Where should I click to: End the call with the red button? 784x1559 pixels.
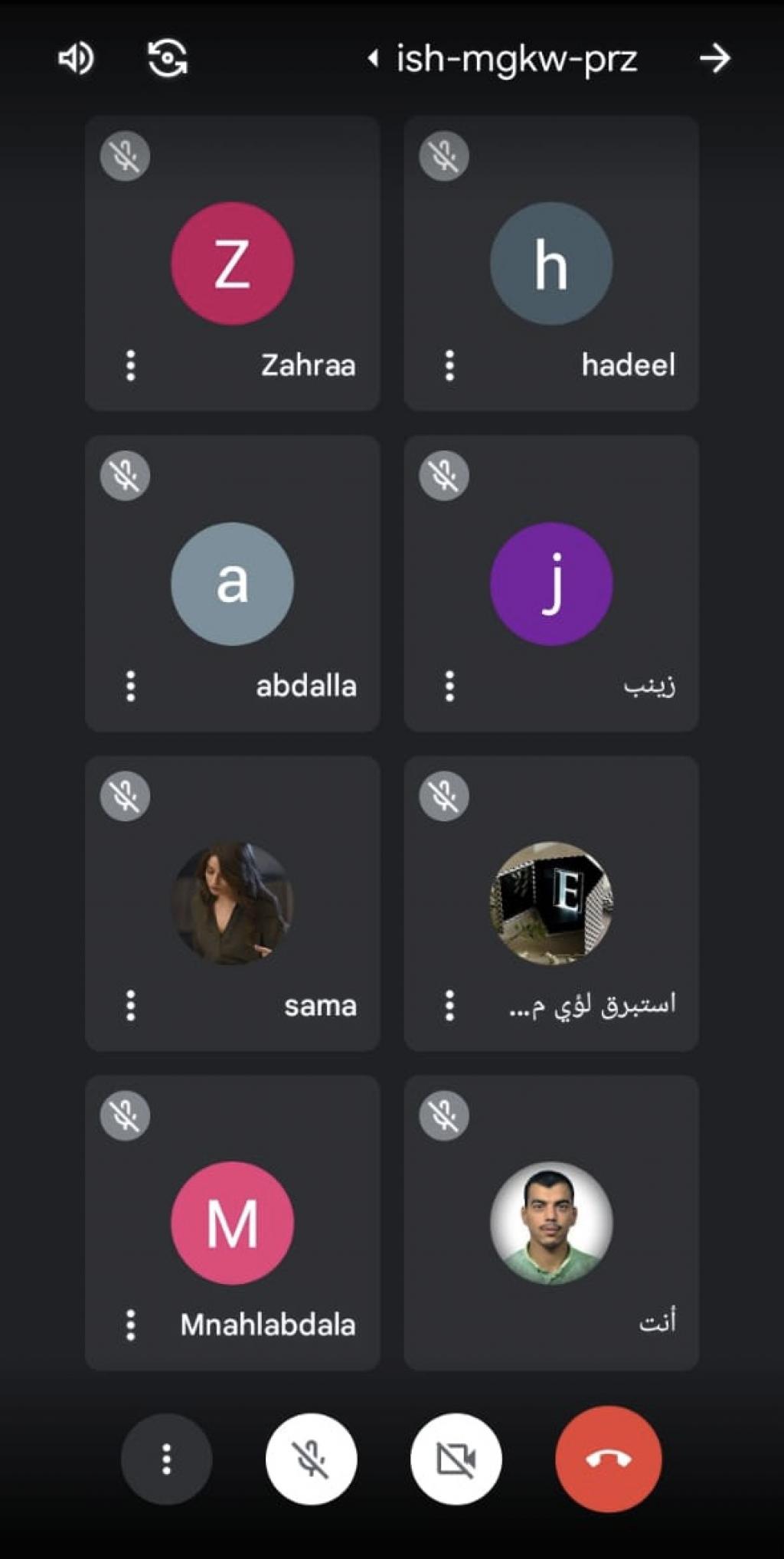click(x=608, y=1459)
